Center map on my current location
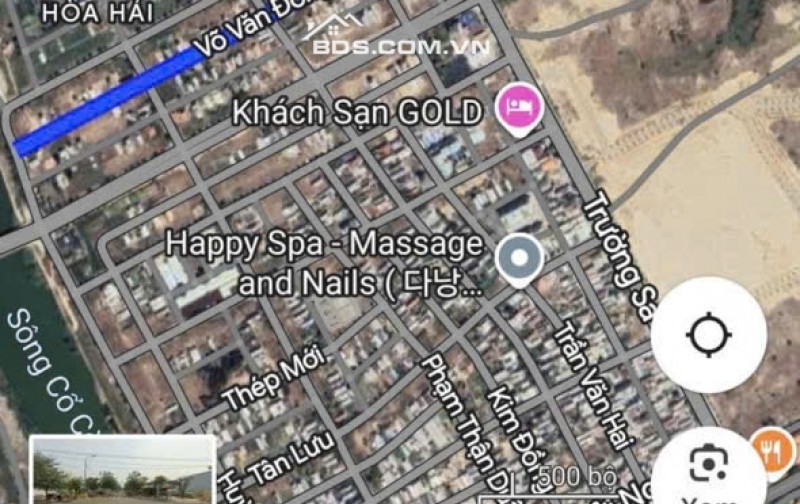800x504 pixels. (709, 335)
